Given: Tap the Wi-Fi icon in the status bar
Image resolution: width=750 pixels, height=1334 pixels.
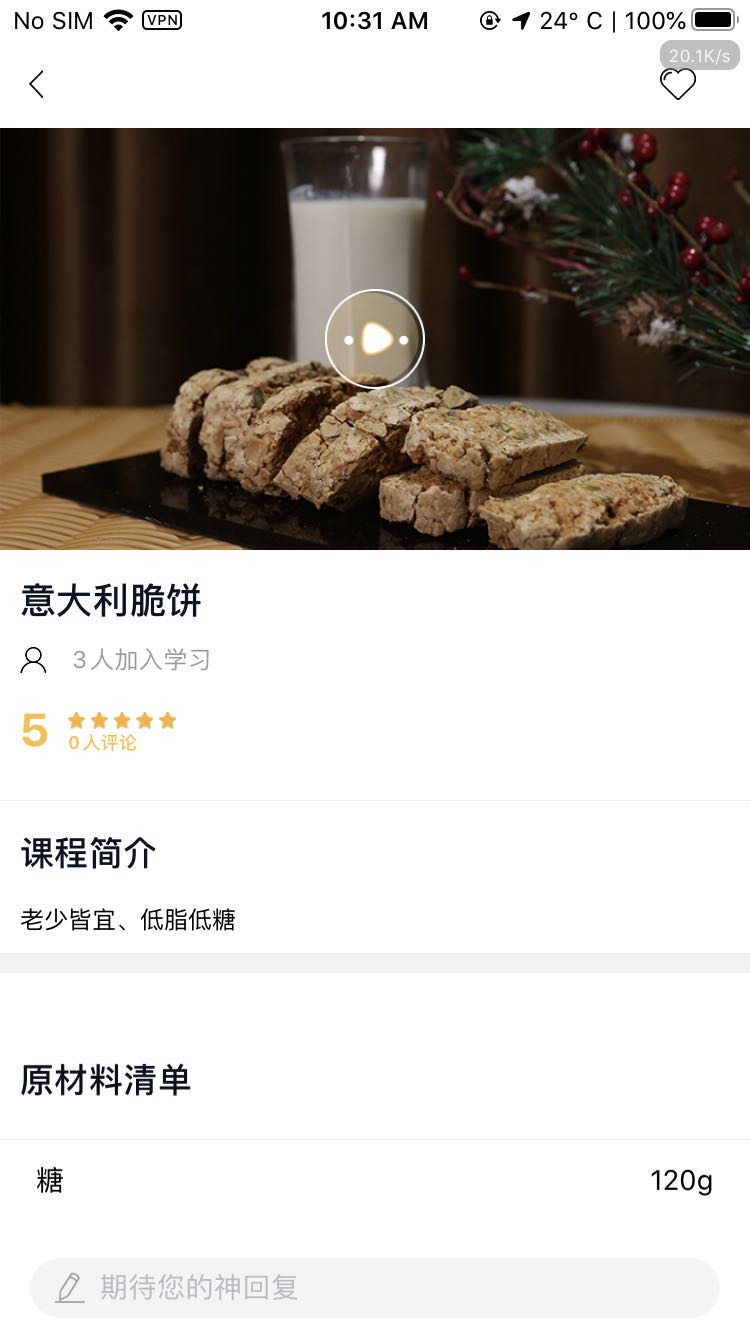Looking at the screenshot, I should coord(120,18).
